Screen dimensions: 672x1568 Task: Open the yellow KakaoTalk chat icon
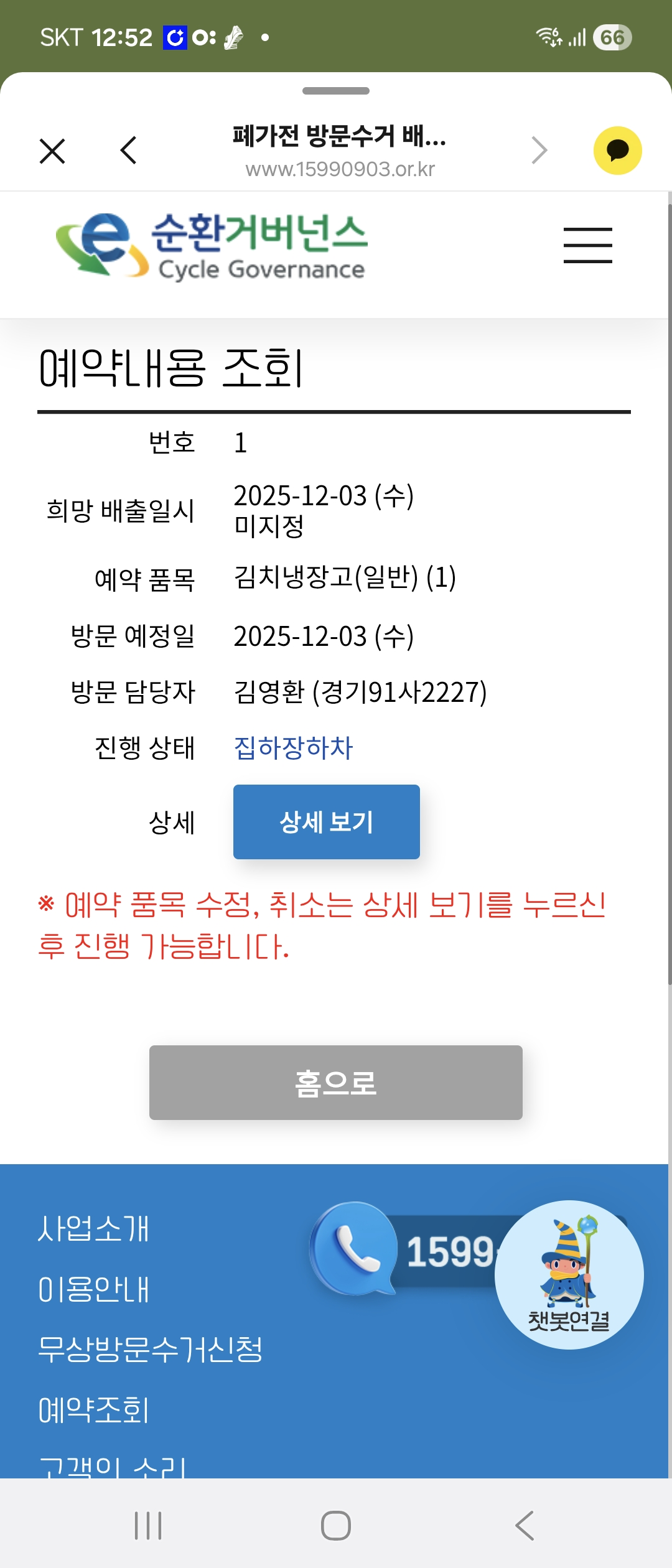coord(617,151)
